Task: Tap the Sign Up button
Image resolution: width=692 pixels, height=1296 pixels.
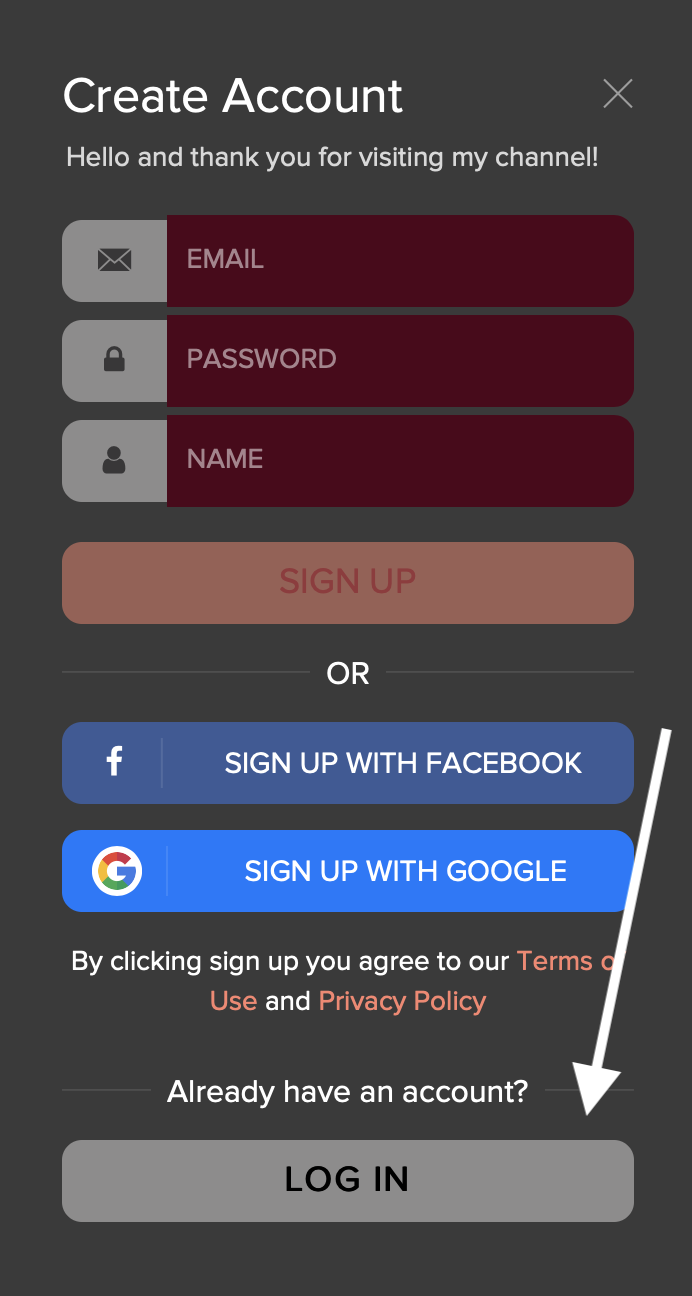Action: tap(348, 582)
